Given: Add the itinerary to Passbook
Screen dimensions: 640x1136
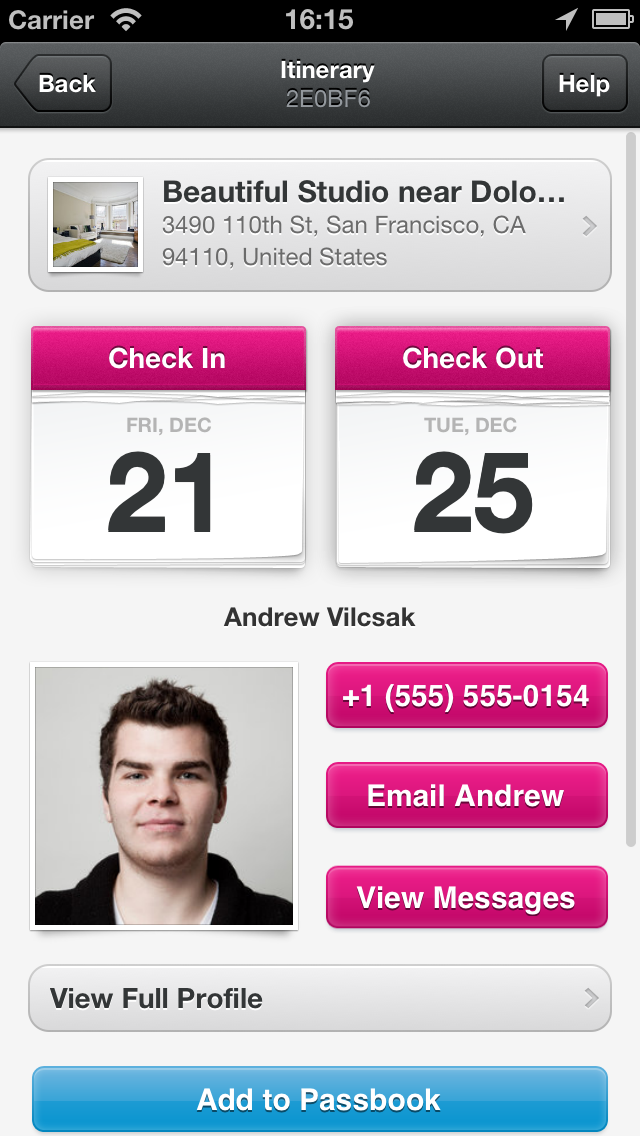Looking at the screenshot, I should (320, 1099).
